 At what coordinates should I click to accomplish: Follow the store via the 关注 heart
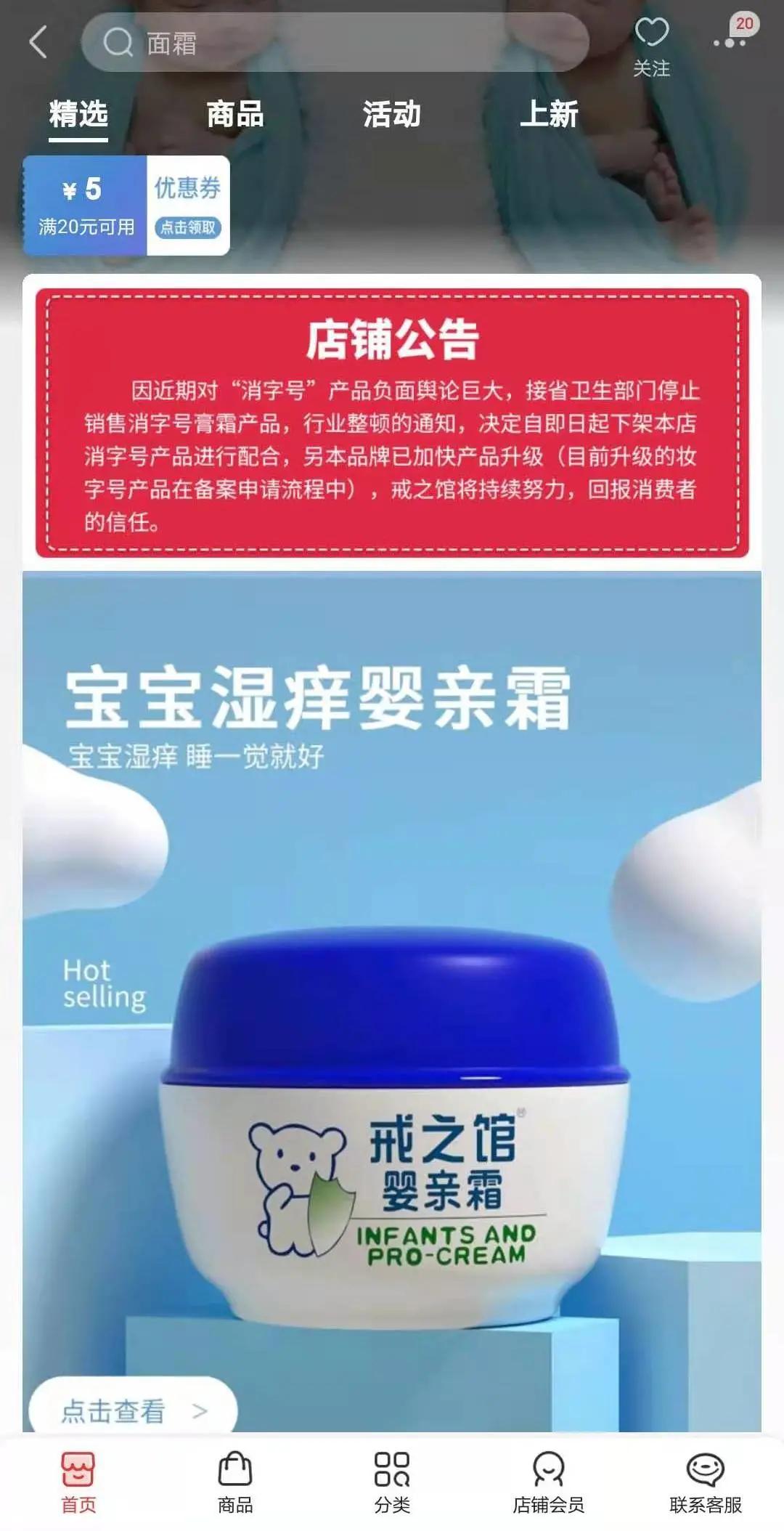[x=651, y=46]
